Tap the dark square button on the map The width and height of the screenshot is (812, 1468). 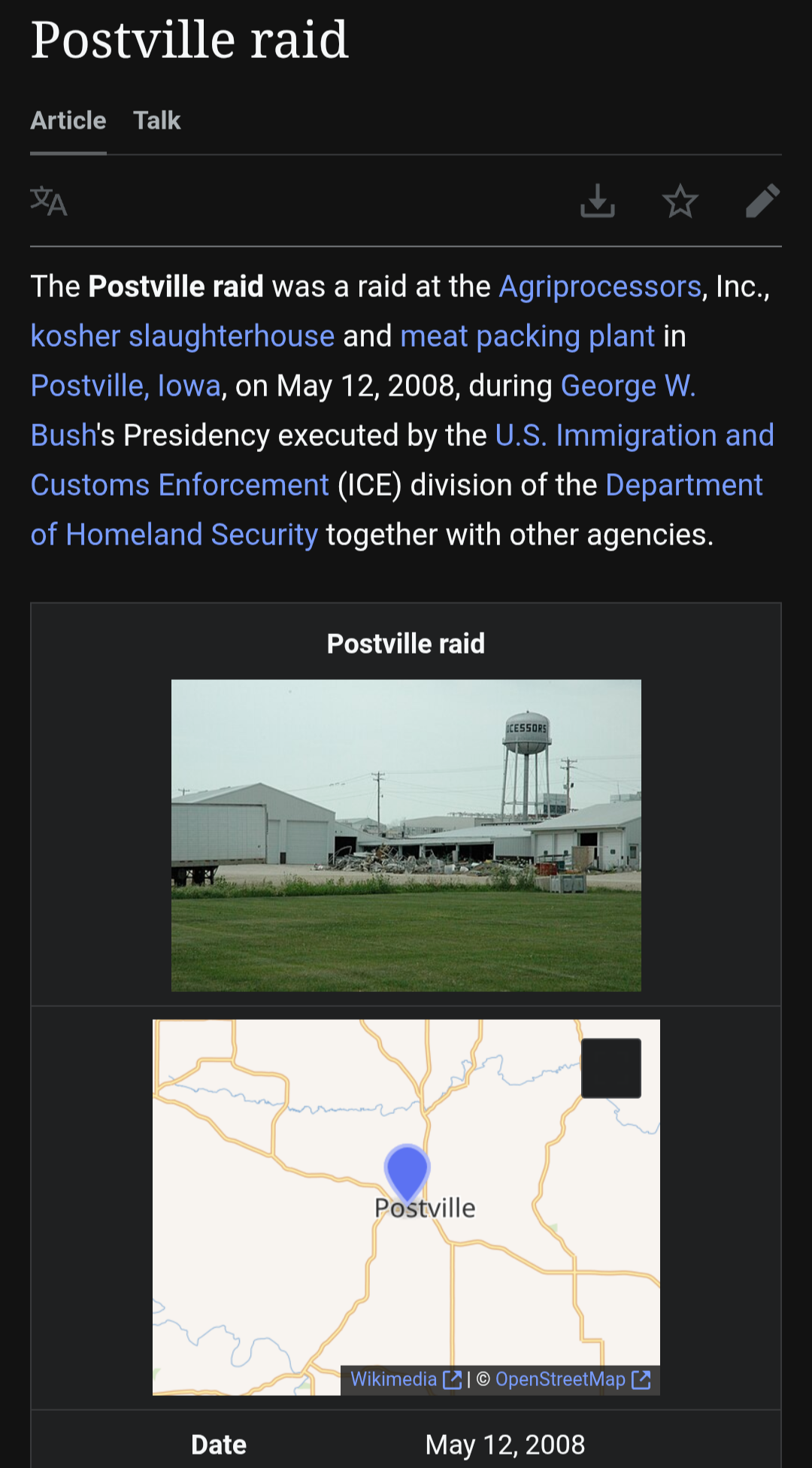click(x=611, y=1068)
